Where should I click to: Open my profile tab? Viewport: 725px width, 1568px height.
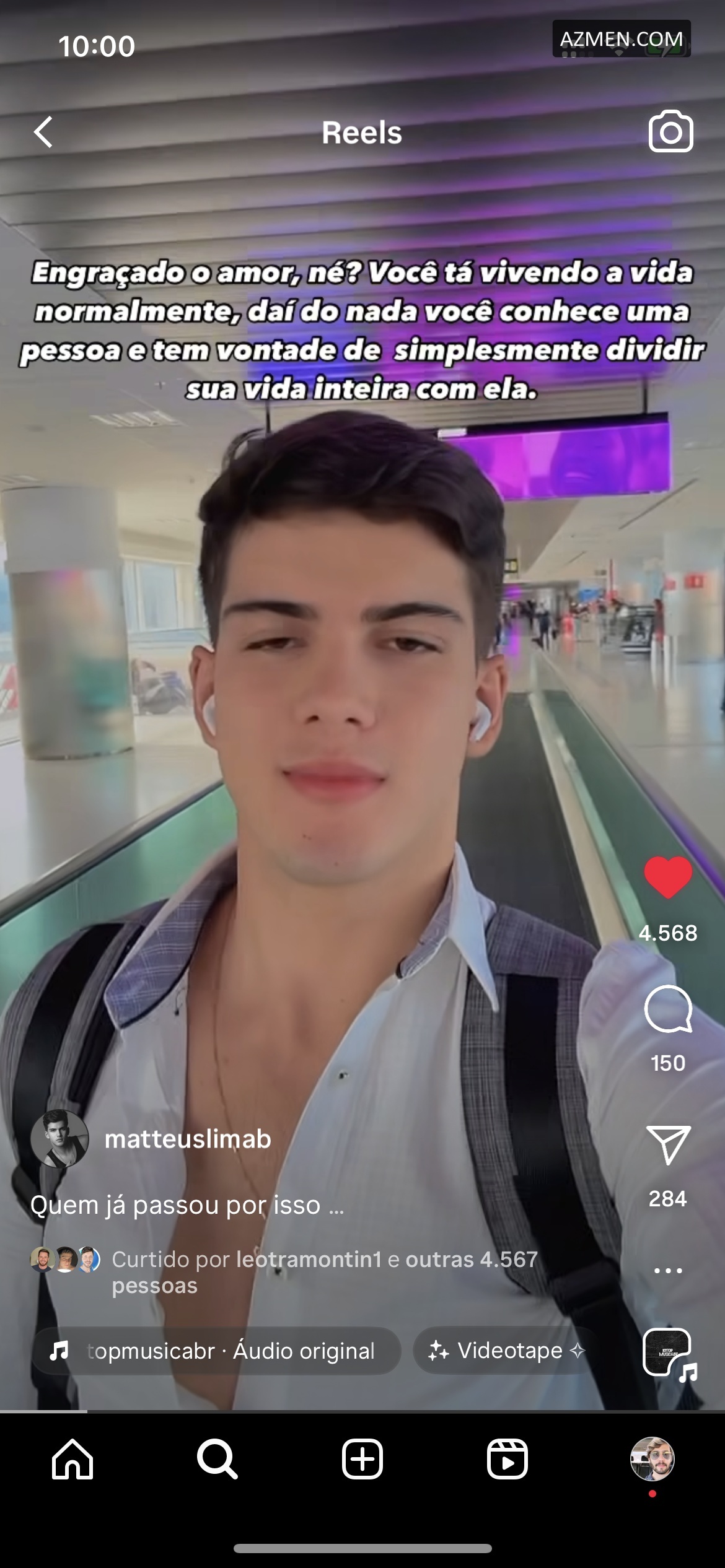point(652,1460)
